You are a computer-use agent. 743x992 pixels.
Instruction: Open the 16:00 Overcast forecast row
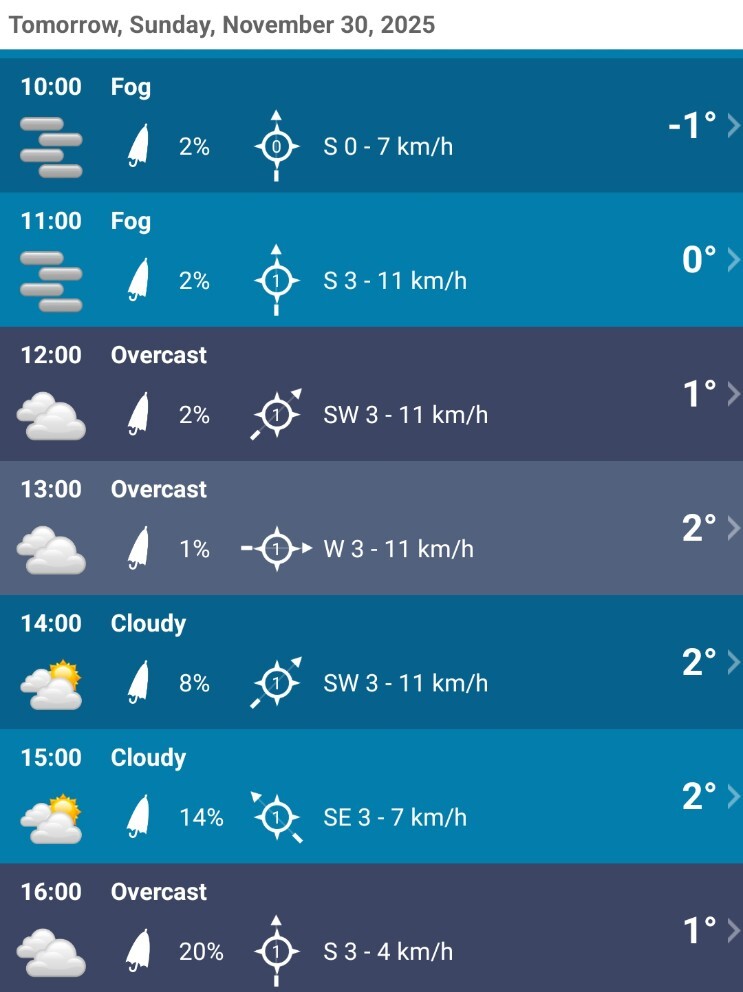(x=371, y=928)
